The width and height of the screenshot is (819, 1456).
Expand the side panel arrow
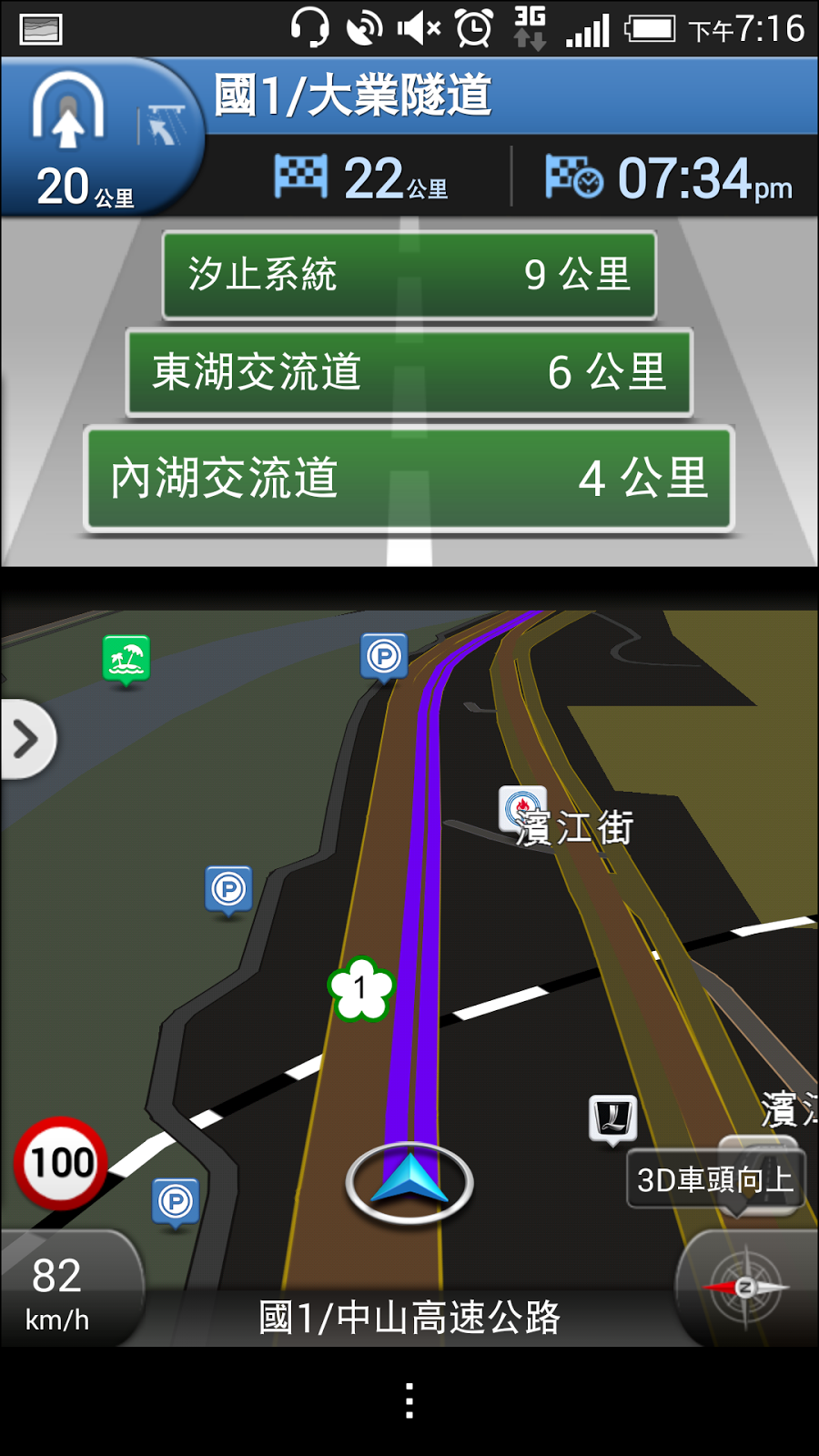[x=27, y=739]
